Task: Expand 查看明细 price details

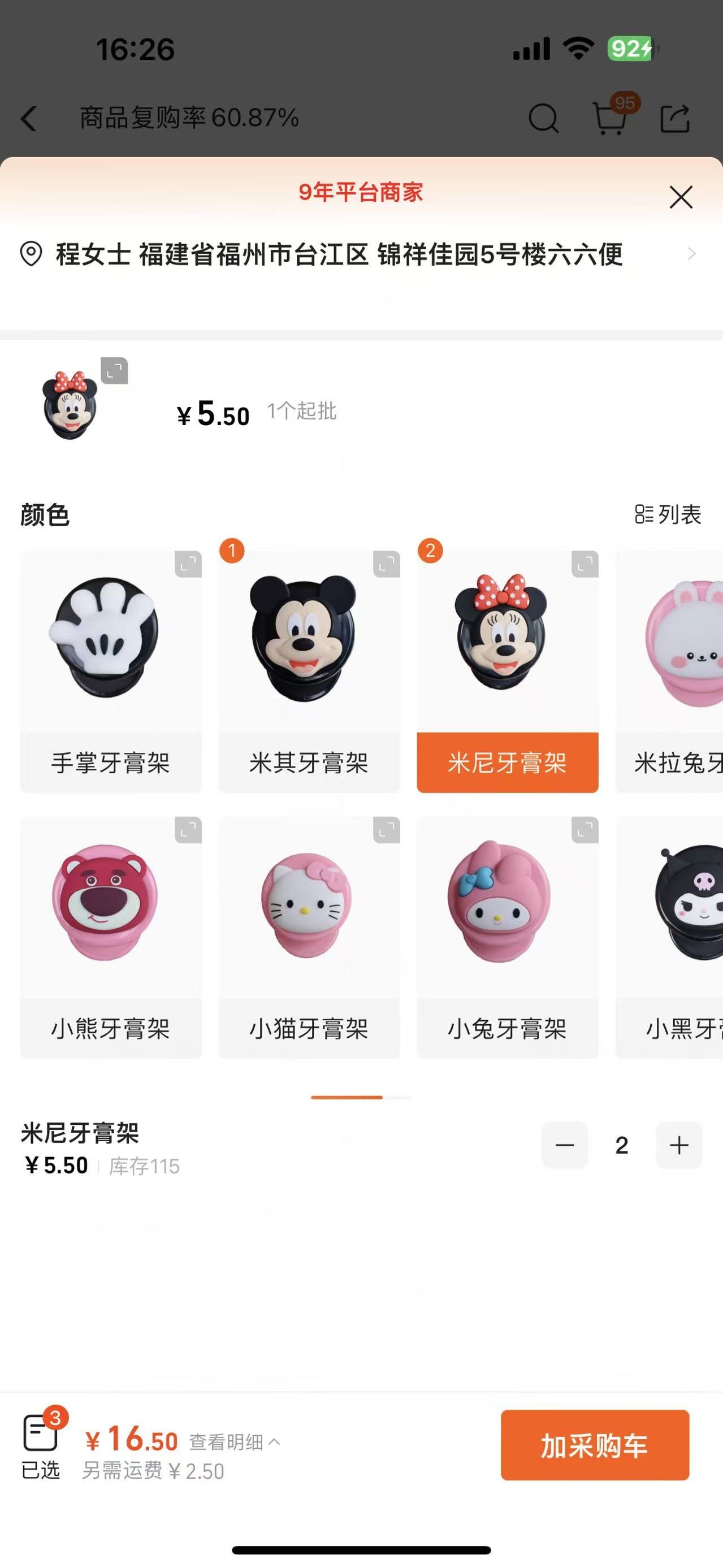Action: coord(234,1441)
